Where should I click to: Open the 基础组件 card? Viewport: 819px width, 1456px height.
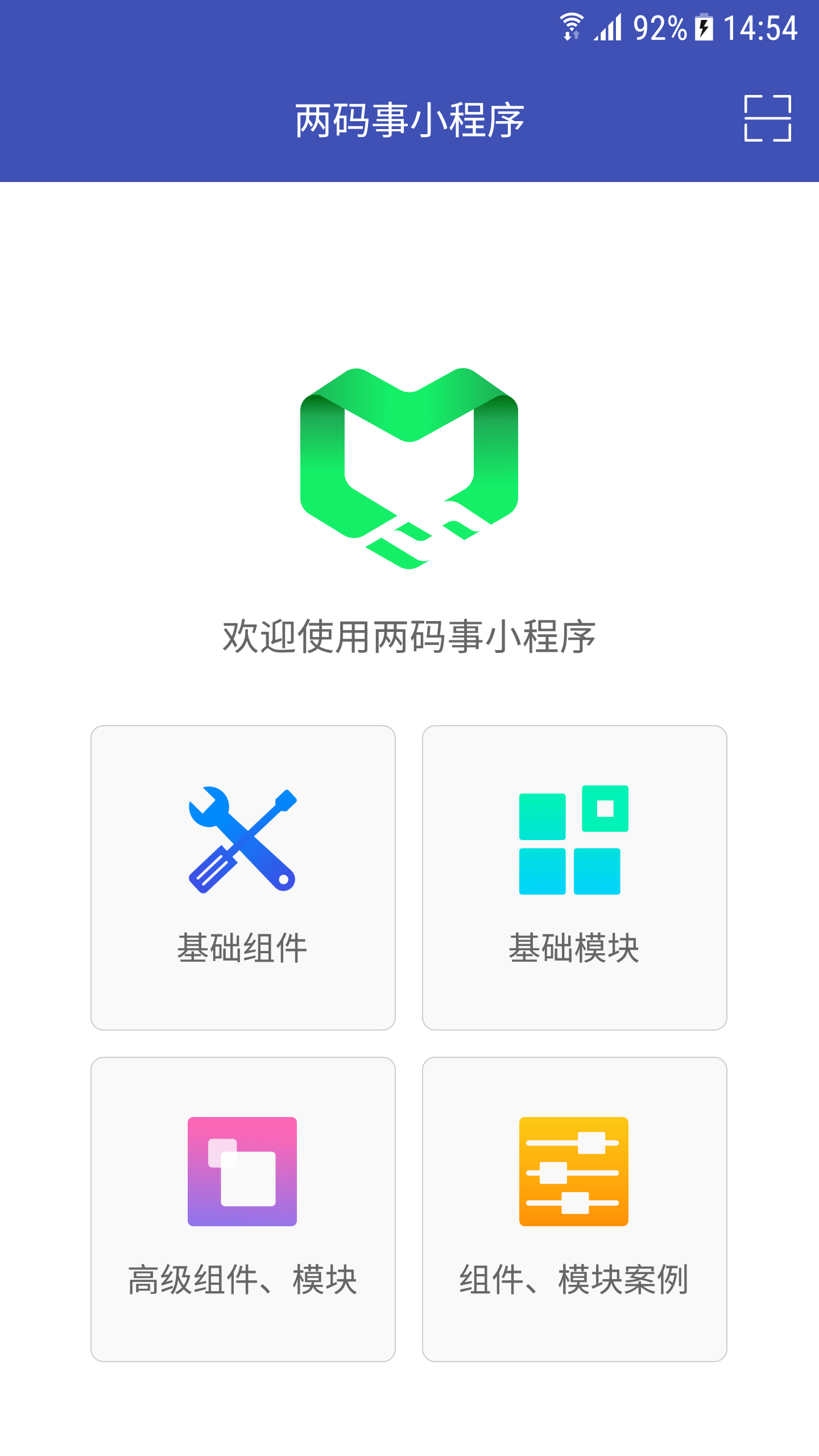point(243,878)
